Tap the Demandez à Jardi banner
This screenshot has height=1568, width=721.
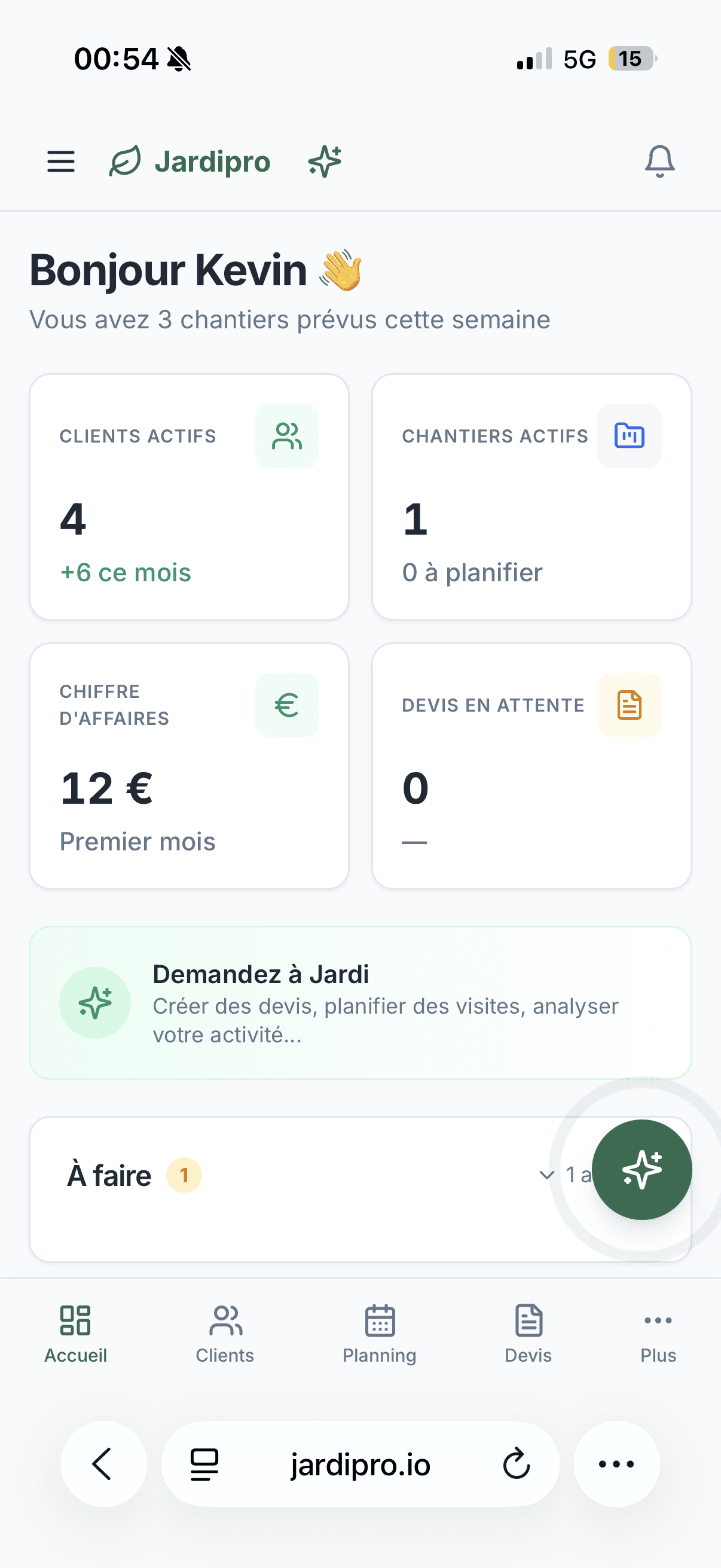[x=360, y=1003]
